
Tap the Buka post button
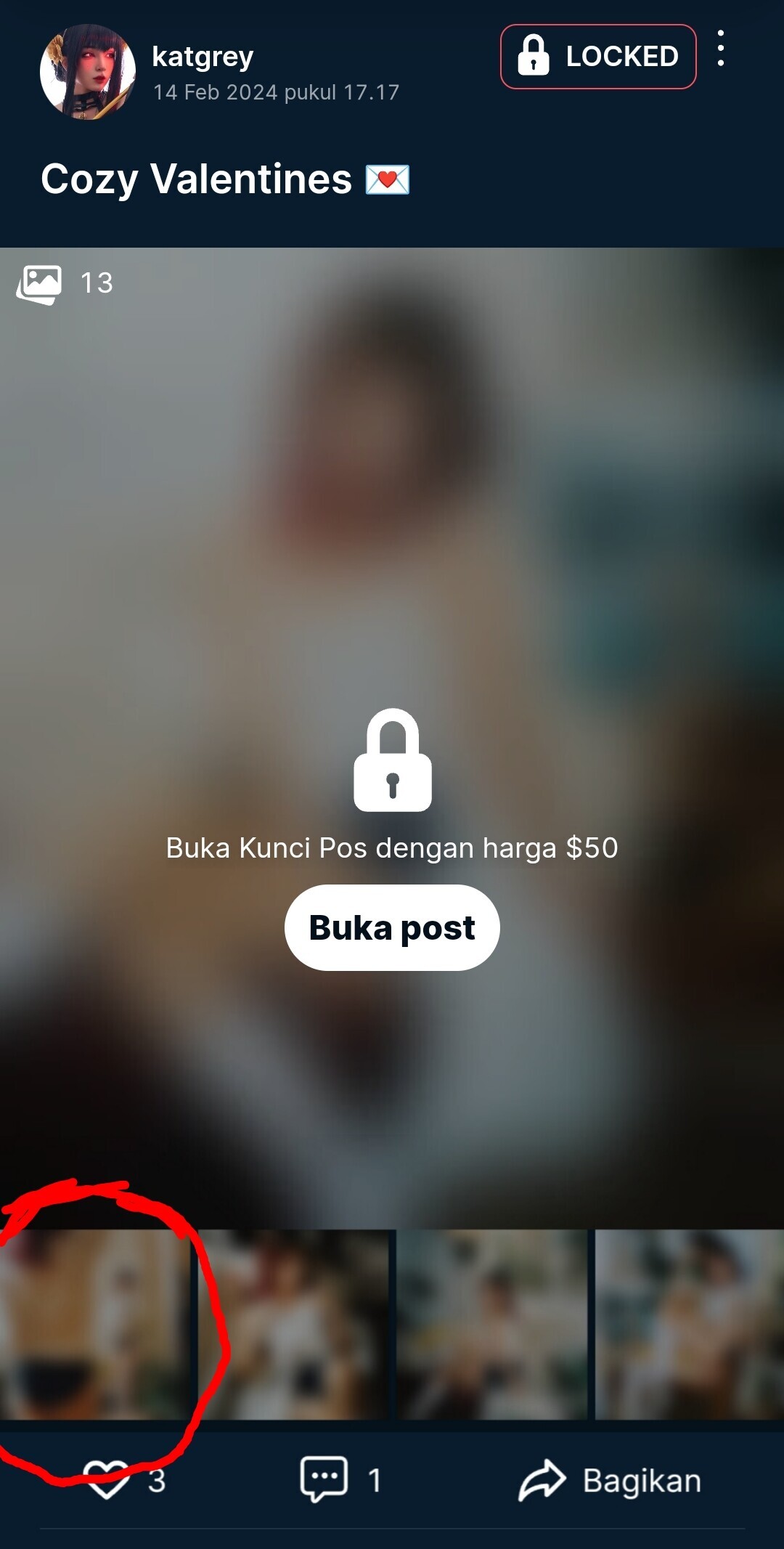tap(392, 927)
